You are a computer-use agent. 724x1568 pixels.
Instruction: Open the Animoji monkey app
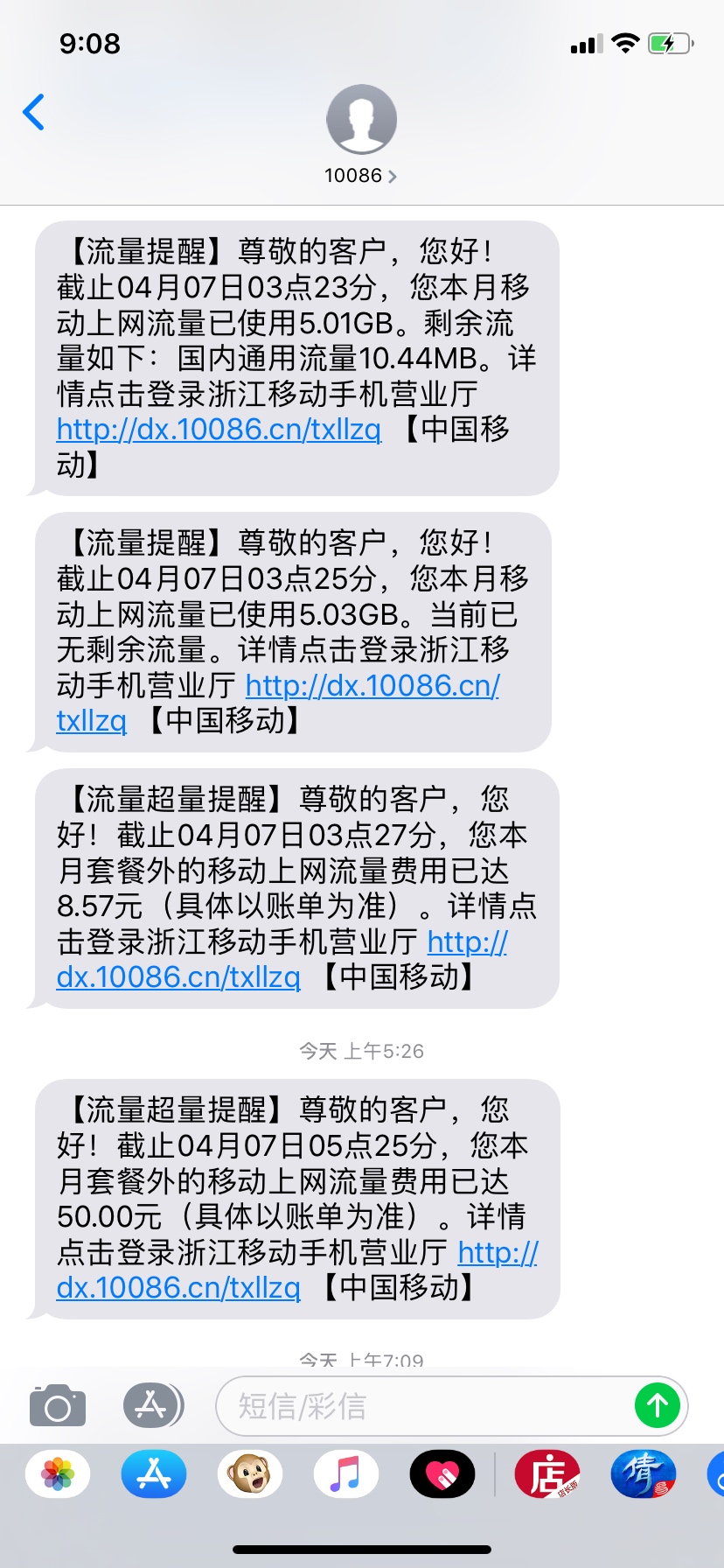(x=250, y=1474)
